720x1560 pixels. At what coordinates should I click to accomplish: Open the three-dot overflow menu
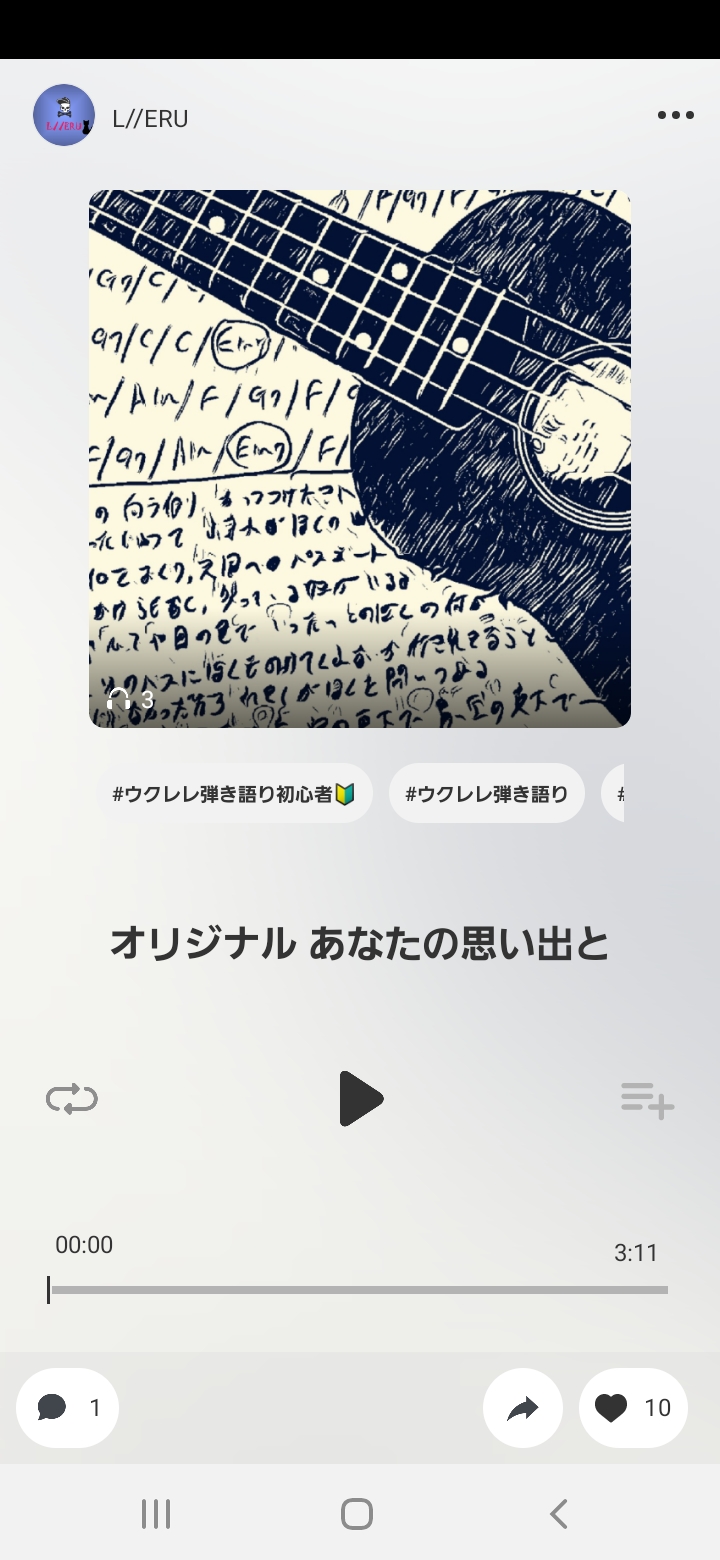[x=675, y=116]
